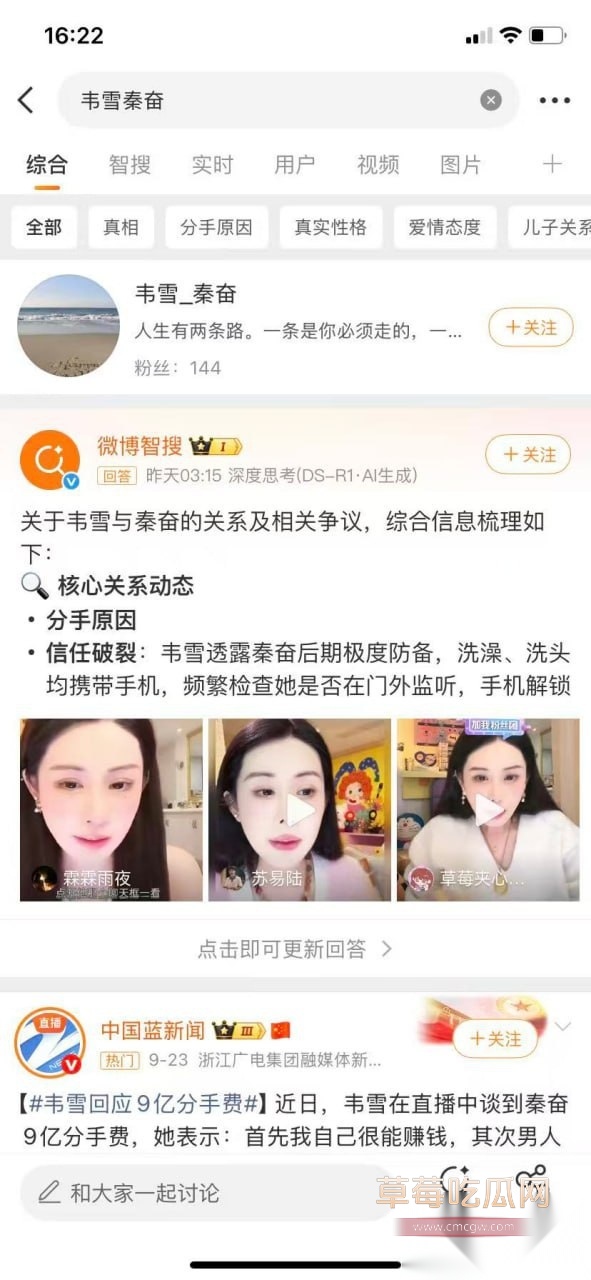
Task: Switch to the 视频 tab
Action: click(378, 165)
